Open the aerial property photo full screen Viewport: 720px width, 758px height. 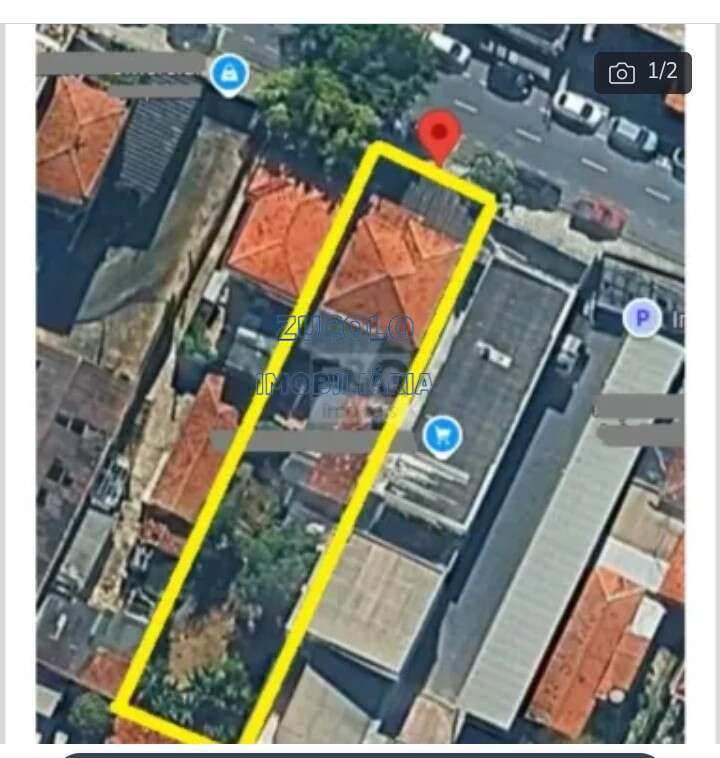(360, 400)
